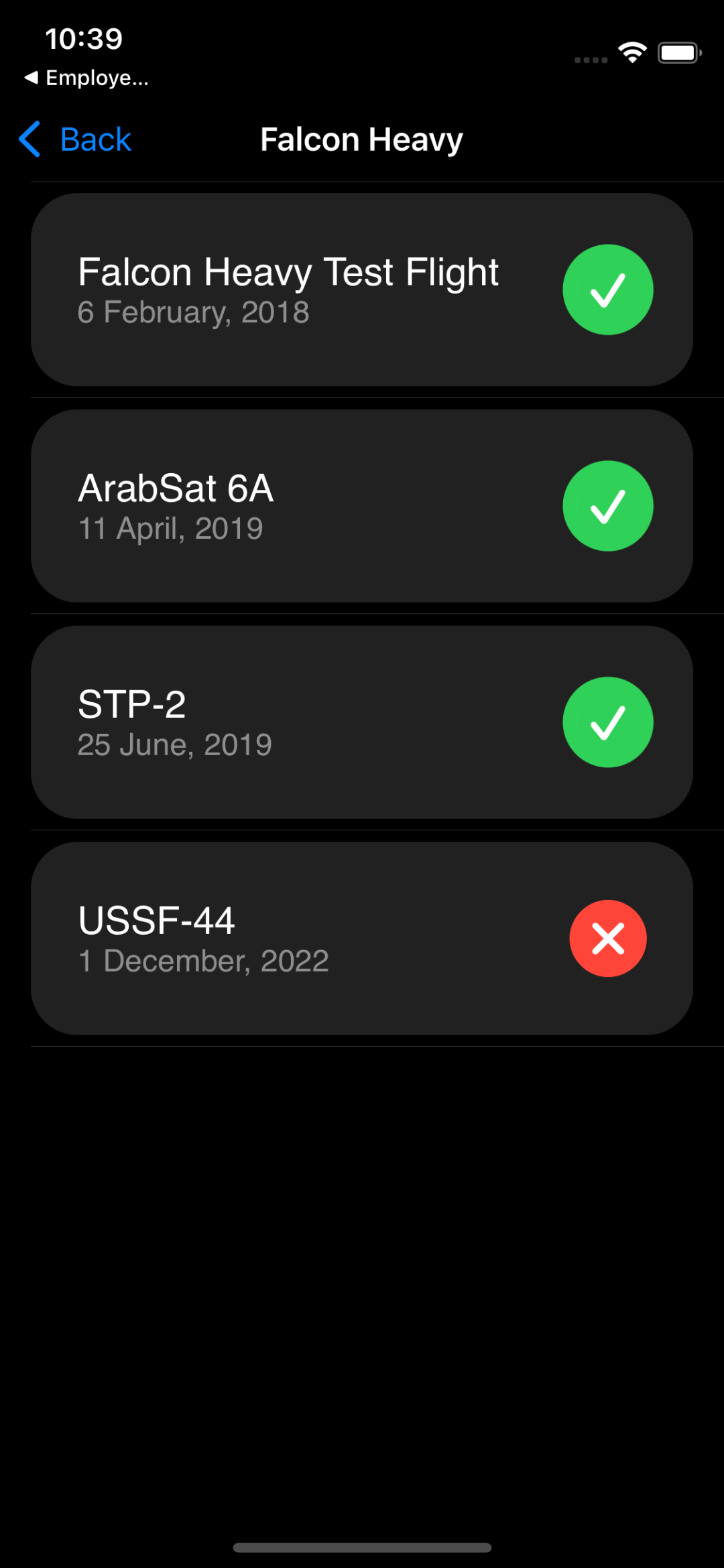This screenshot has width=724, height=1568.
Task: Click the blue back chevron arrow
Action: [x=28, y=139]
